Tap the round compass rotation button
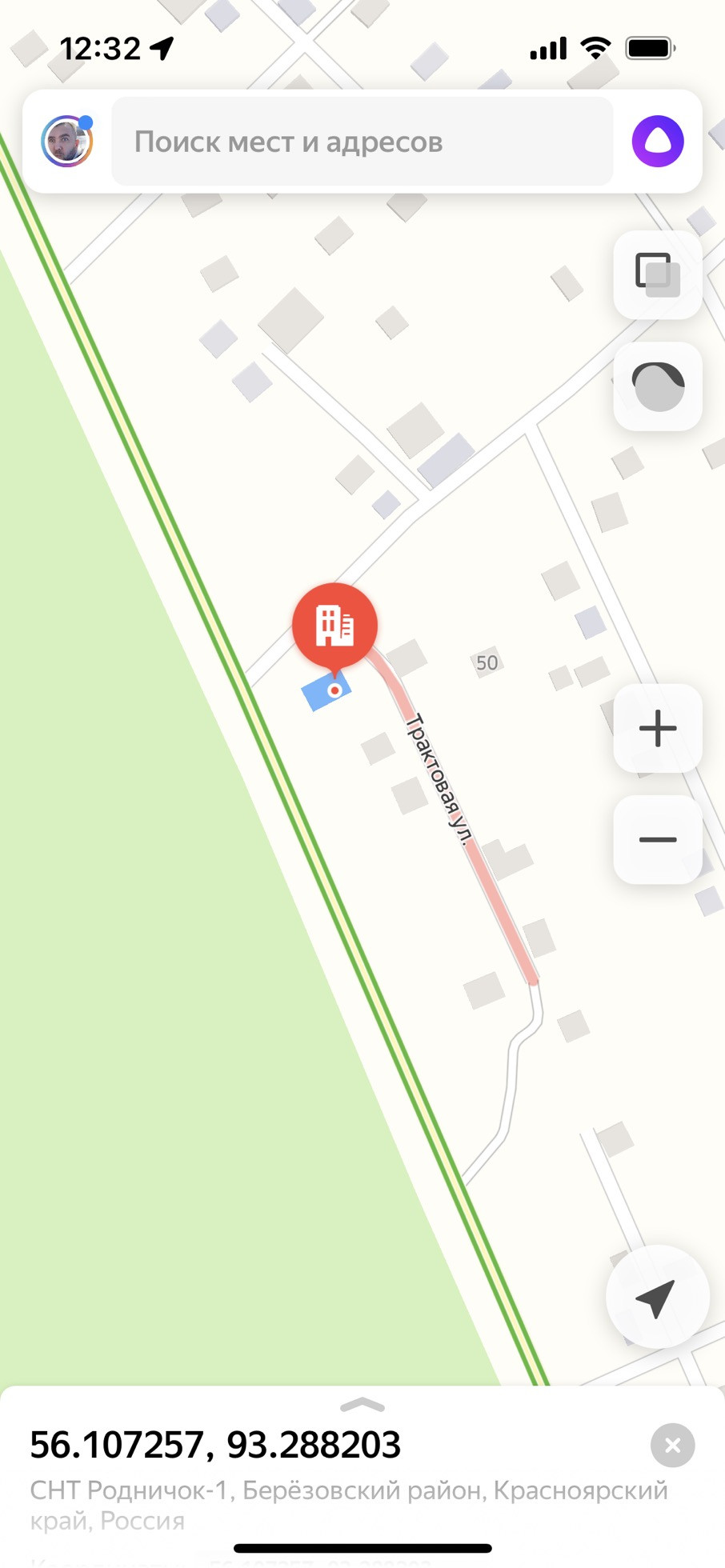The image size is (725, 1568). coord(658,386)
